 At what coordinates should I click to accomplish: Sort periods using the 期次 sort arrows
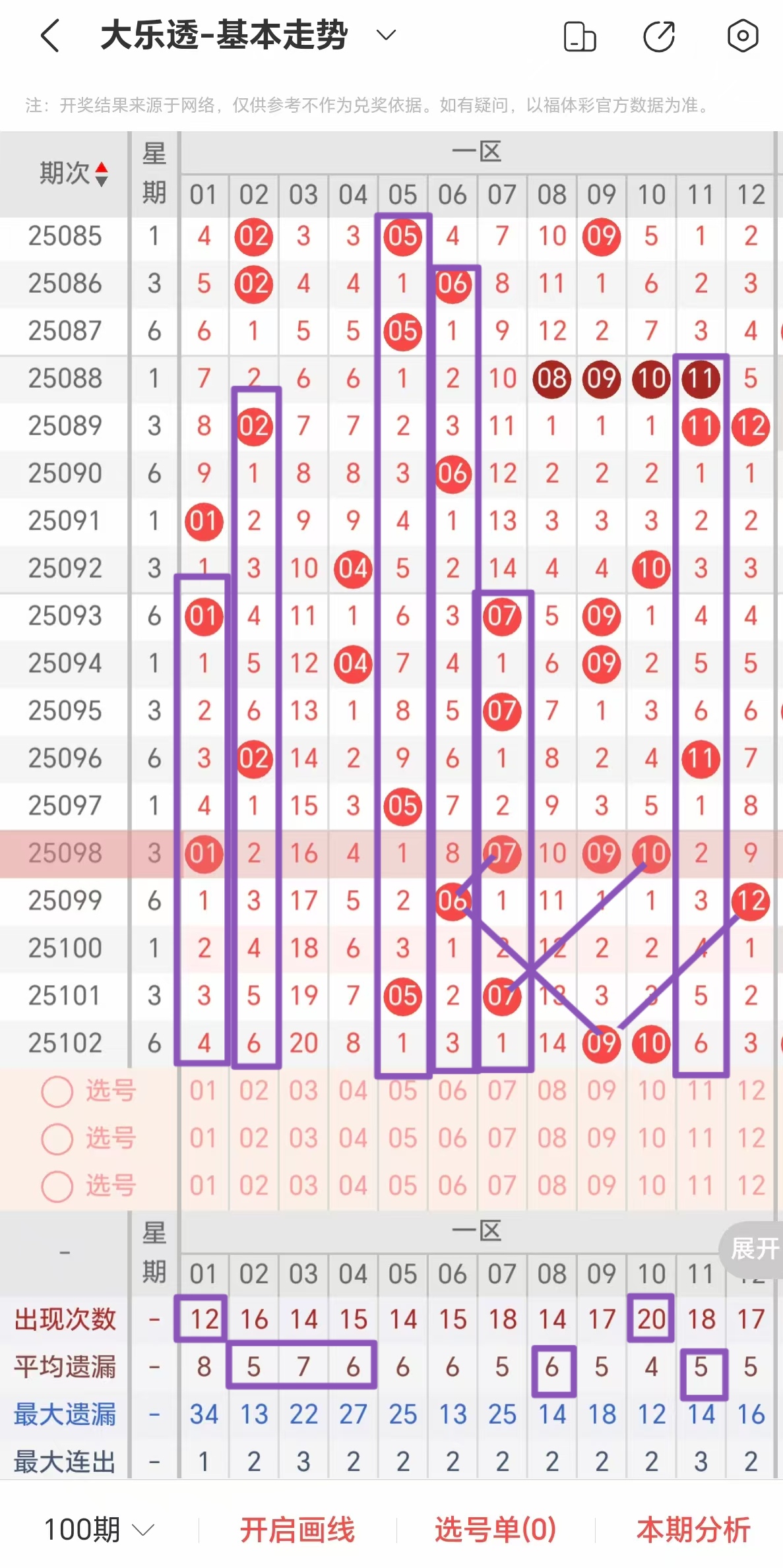click(100, 173)
